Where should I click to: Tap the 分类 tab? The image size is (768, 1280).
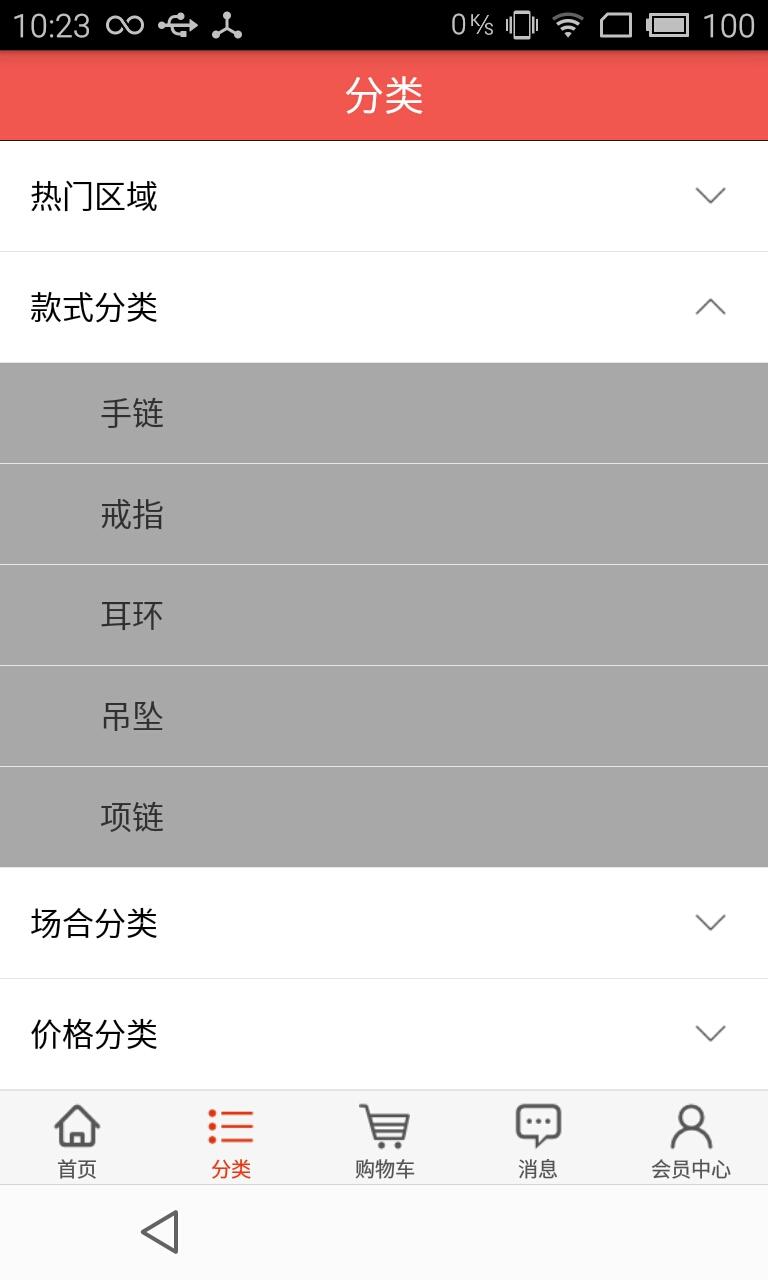click(x=231, y=1141)
